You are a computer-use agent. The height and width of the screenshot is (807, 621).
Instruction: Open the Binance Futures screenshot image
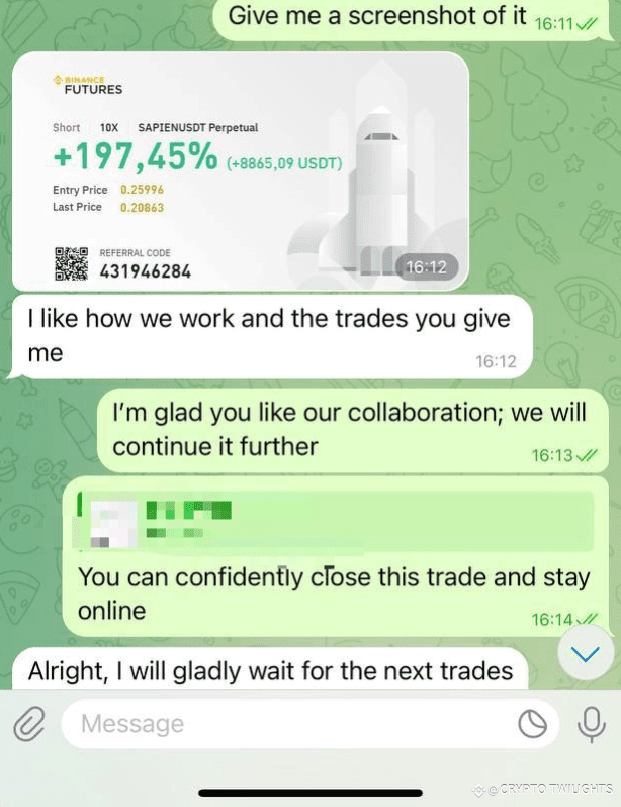(240, 170)
